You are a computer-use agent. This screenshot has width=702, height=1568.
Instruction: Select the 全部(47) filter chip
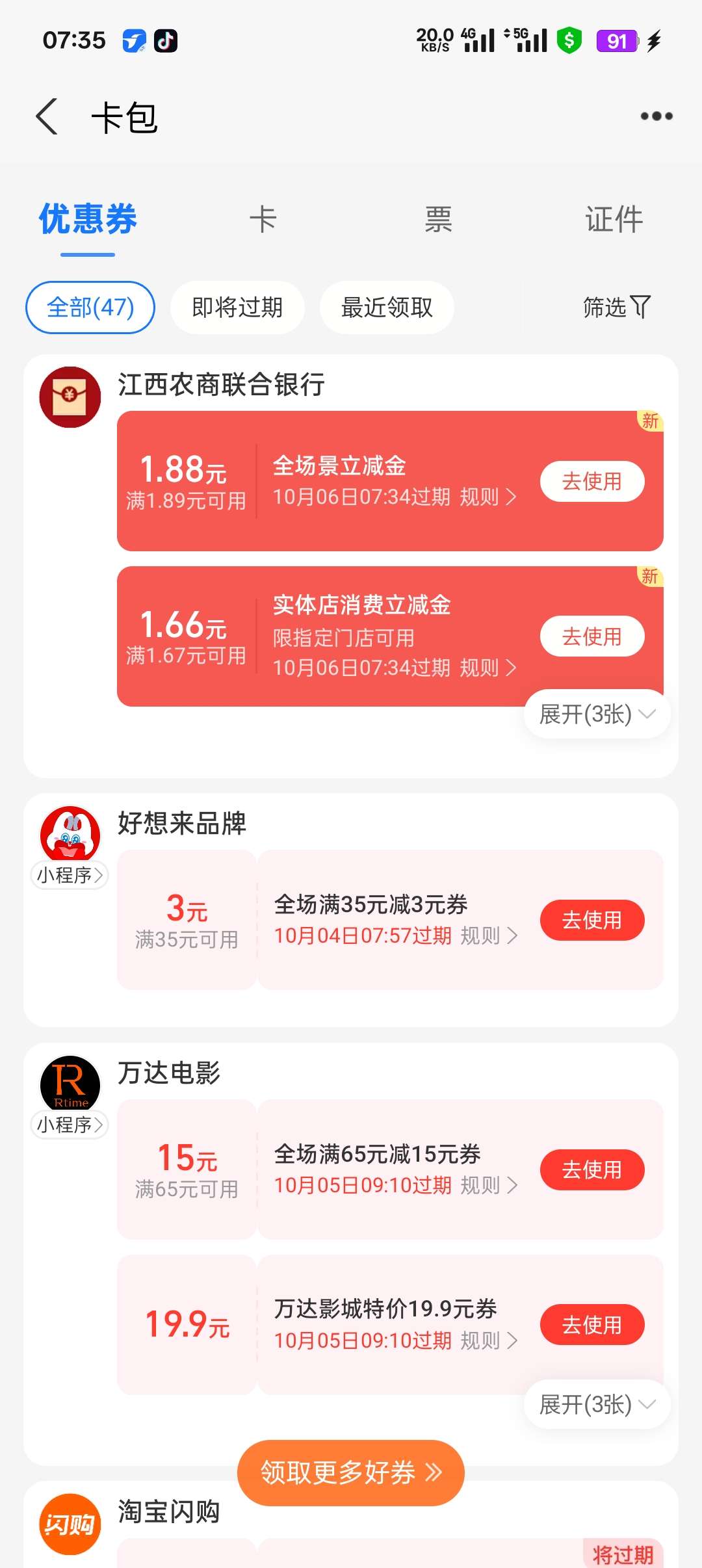tap(90, 307)
